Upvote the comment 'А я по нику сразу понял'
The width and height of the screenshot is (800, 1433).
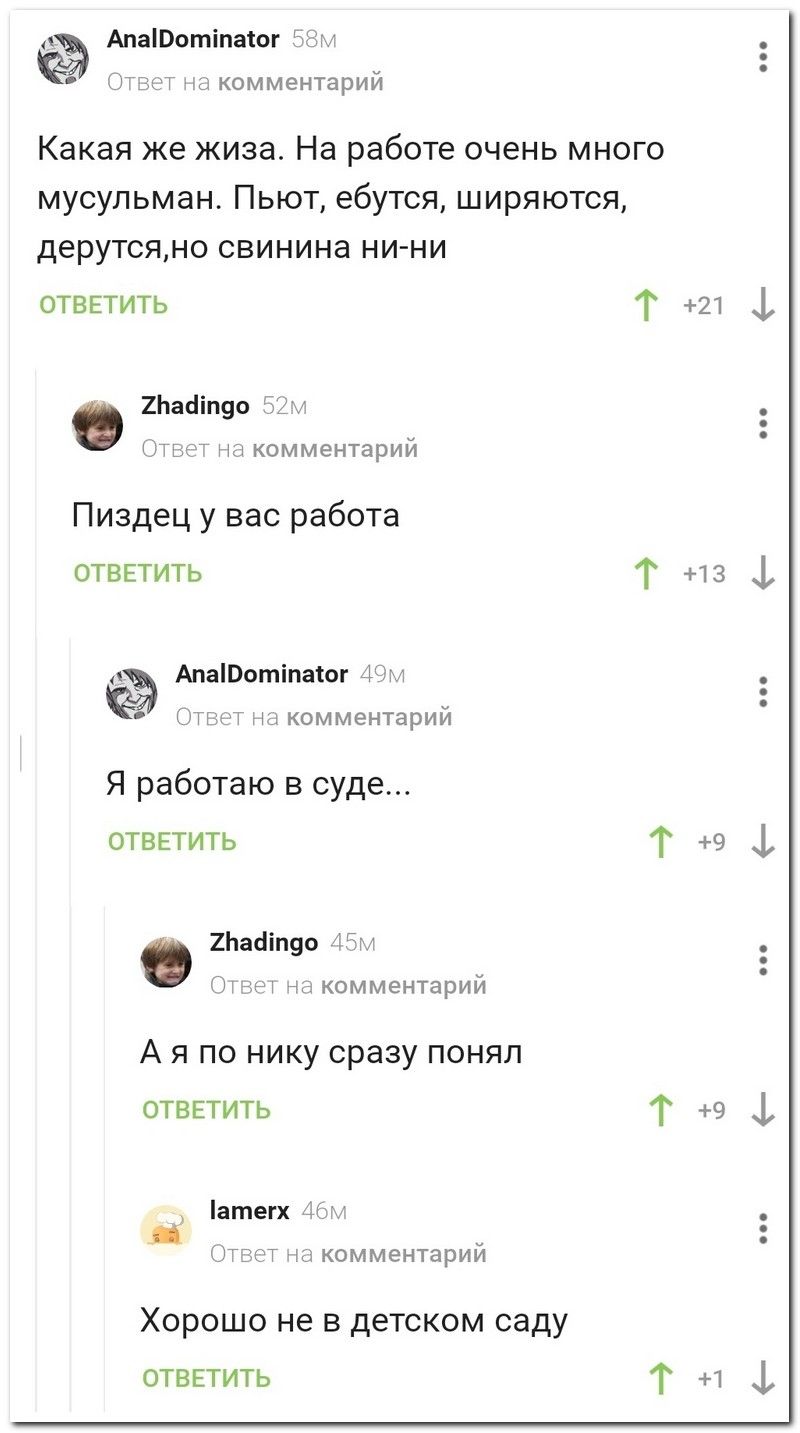tap(660, 1109)
